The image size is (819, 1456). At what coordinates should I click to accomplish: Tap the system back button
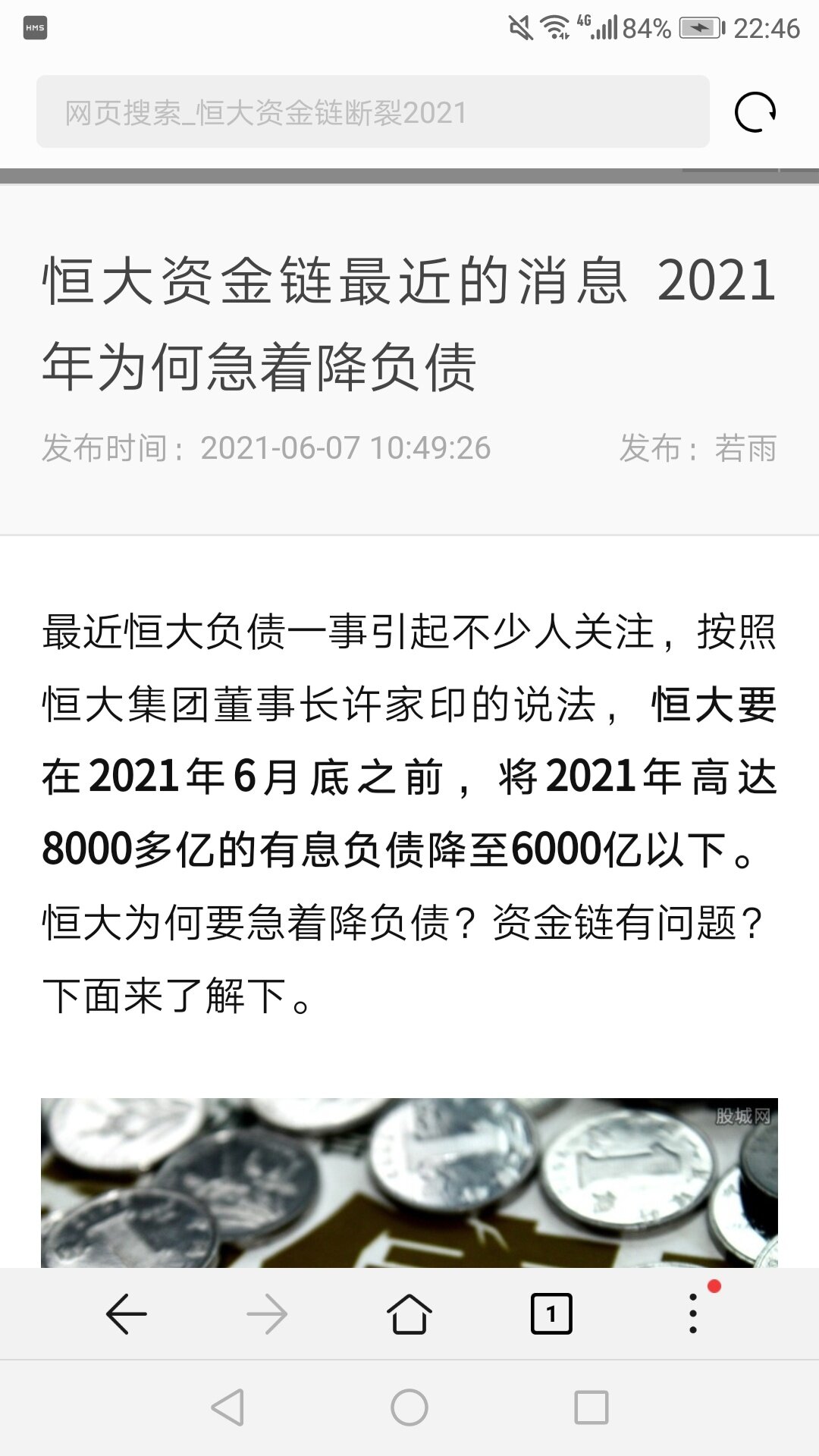pyautogui.click(x=227, y=1407)
